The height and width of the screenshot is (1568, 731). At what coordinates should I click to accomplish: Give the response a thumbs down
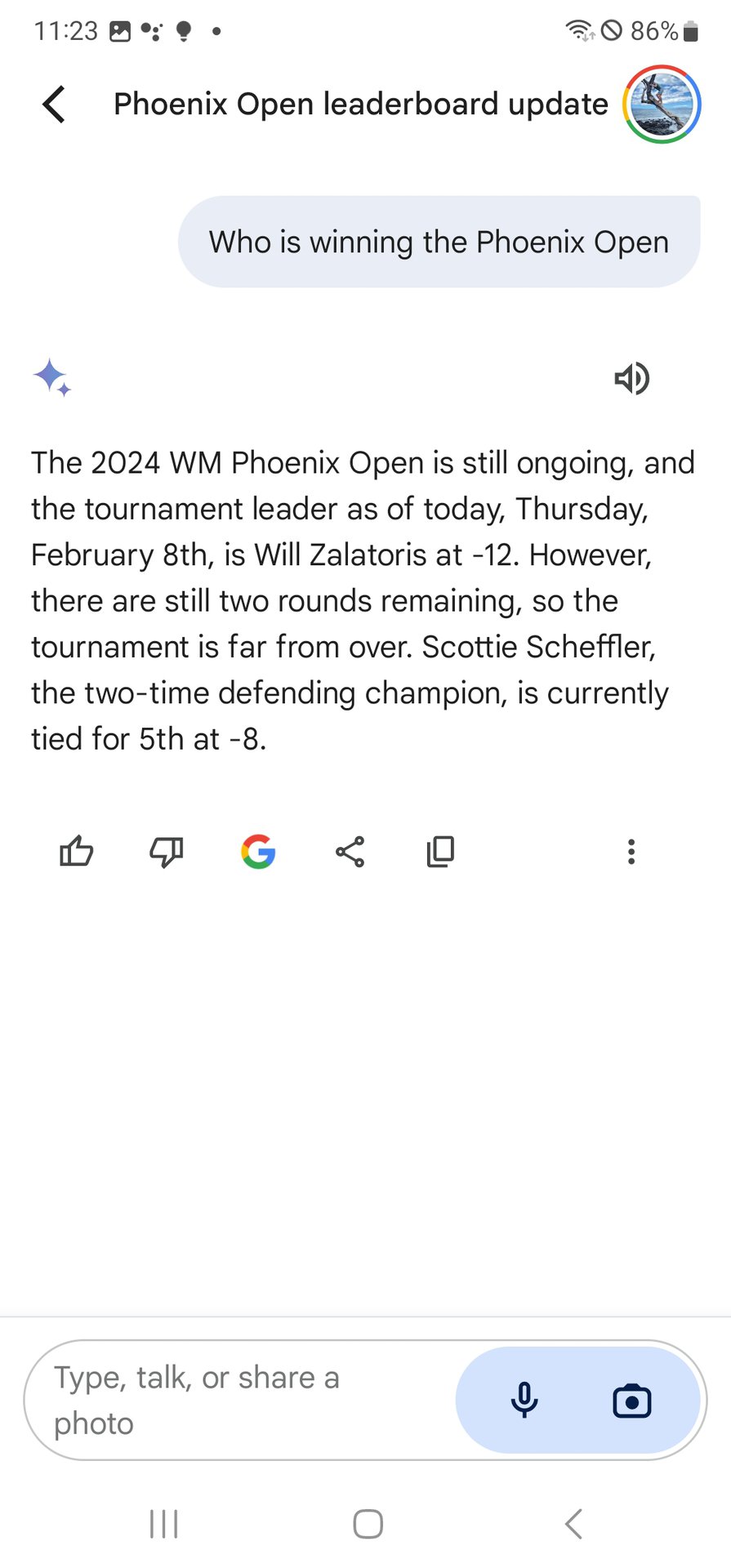click(166, 852)
